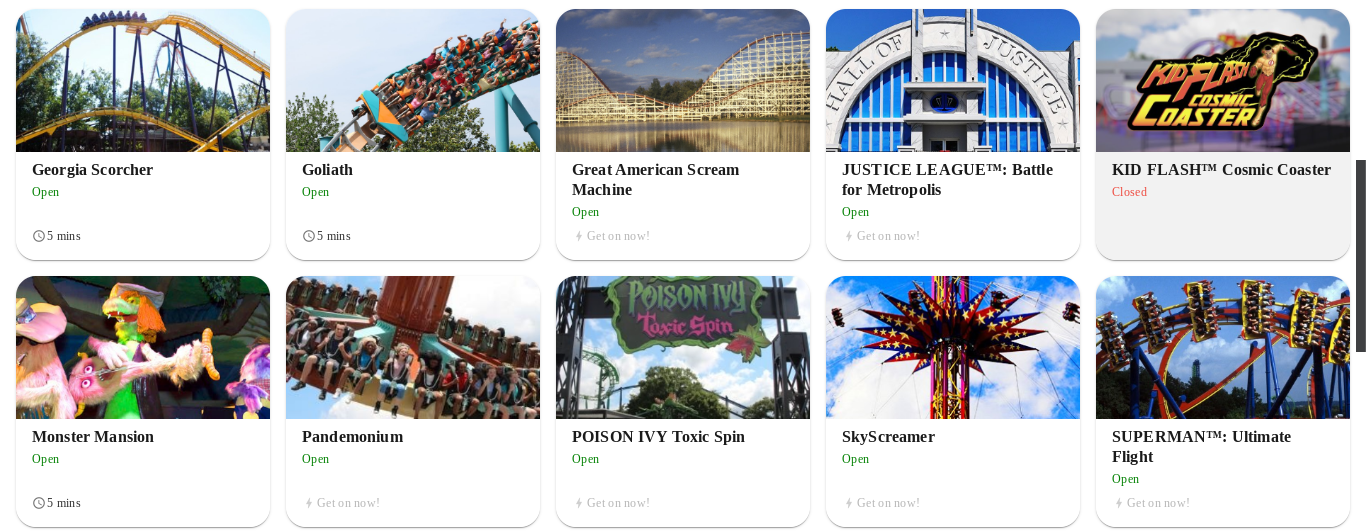View the Pandemonium ride details

pos(413,402)
